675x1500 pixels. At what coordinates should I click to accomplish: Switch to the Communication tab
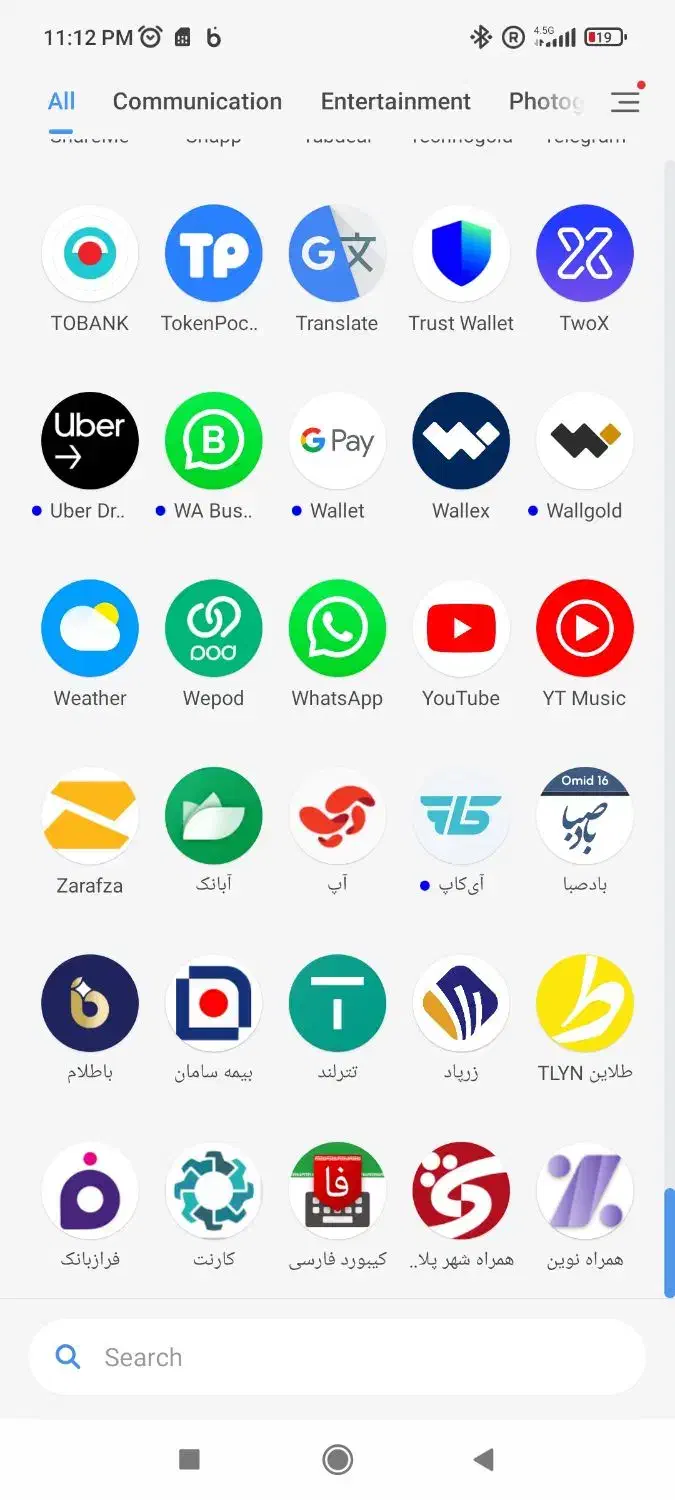197,101
